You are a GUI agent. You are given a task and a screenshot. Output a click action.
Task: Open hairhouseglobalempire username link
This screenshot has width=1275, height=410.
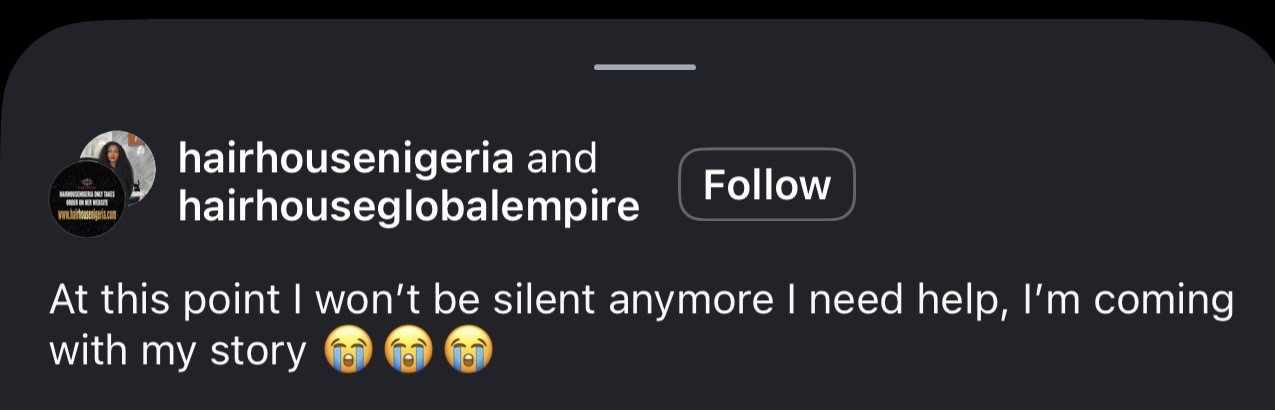coord(408,206)
